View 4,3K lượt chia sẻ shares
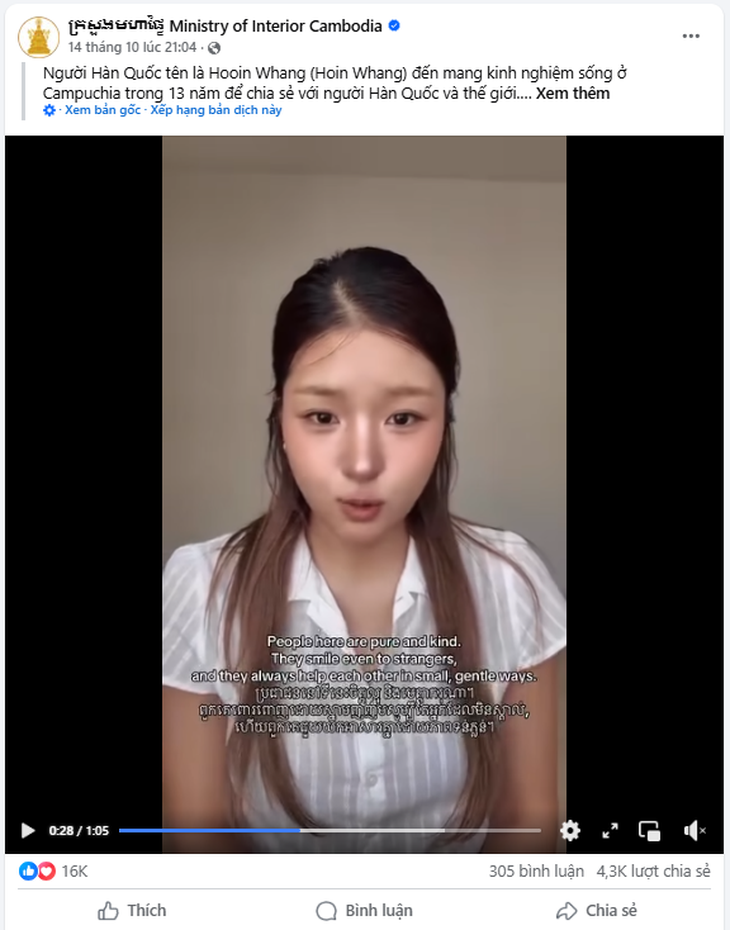Screen dimensions: 730x930 654,871
